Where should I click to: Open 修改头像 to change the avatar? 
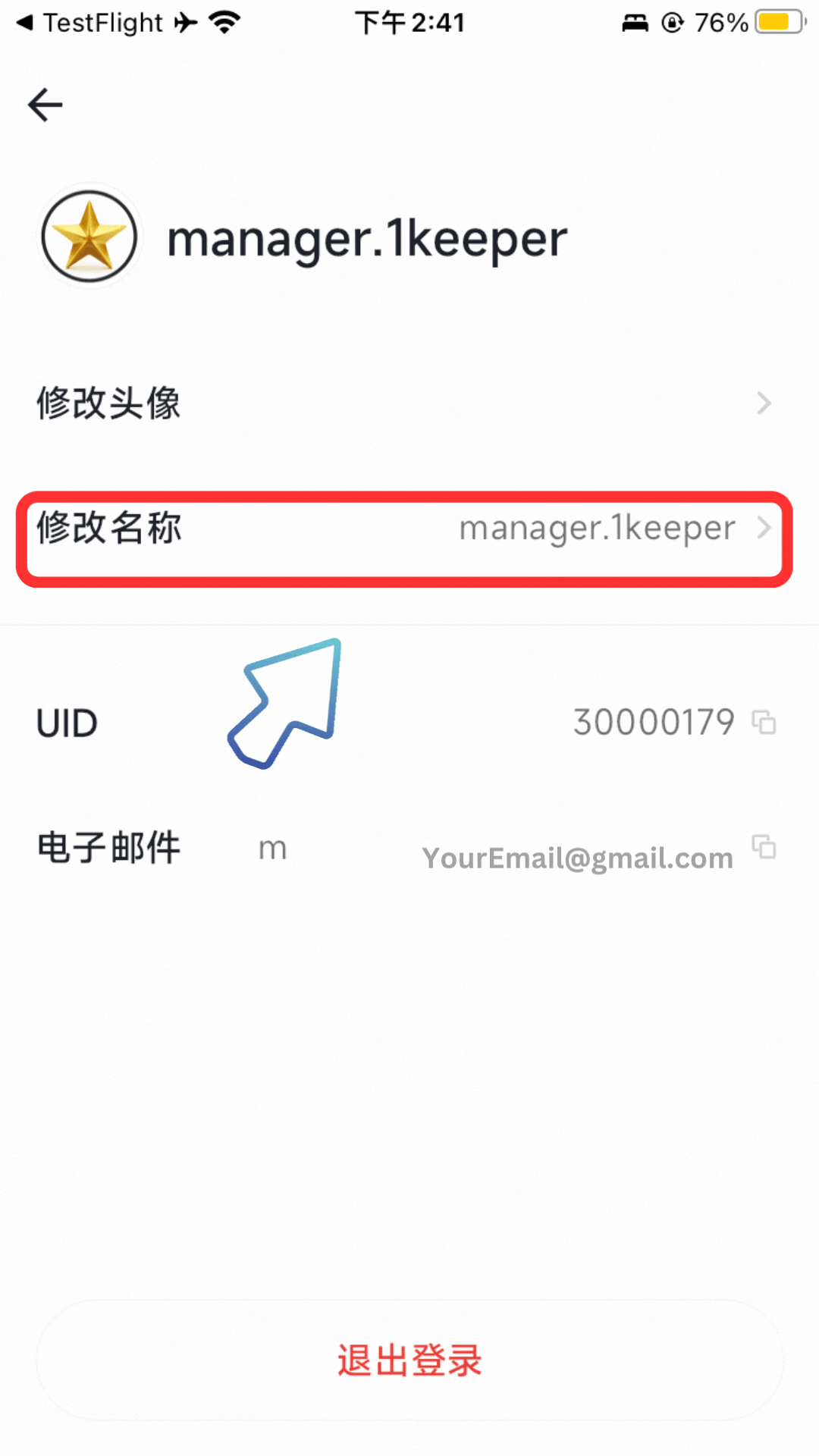(409, 403)
